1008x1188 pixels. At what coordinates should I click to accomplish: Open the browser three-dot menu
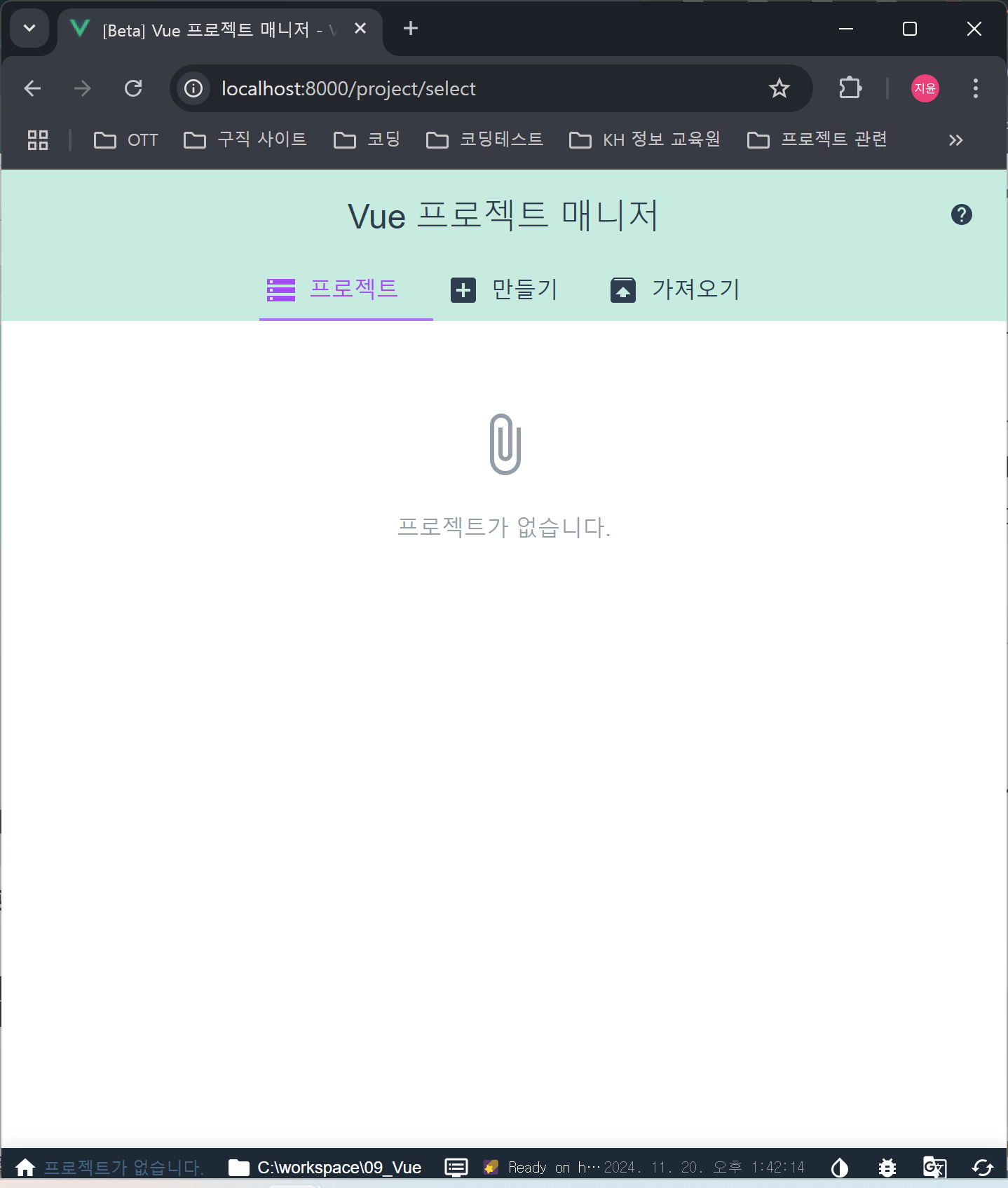coord(975,88)
